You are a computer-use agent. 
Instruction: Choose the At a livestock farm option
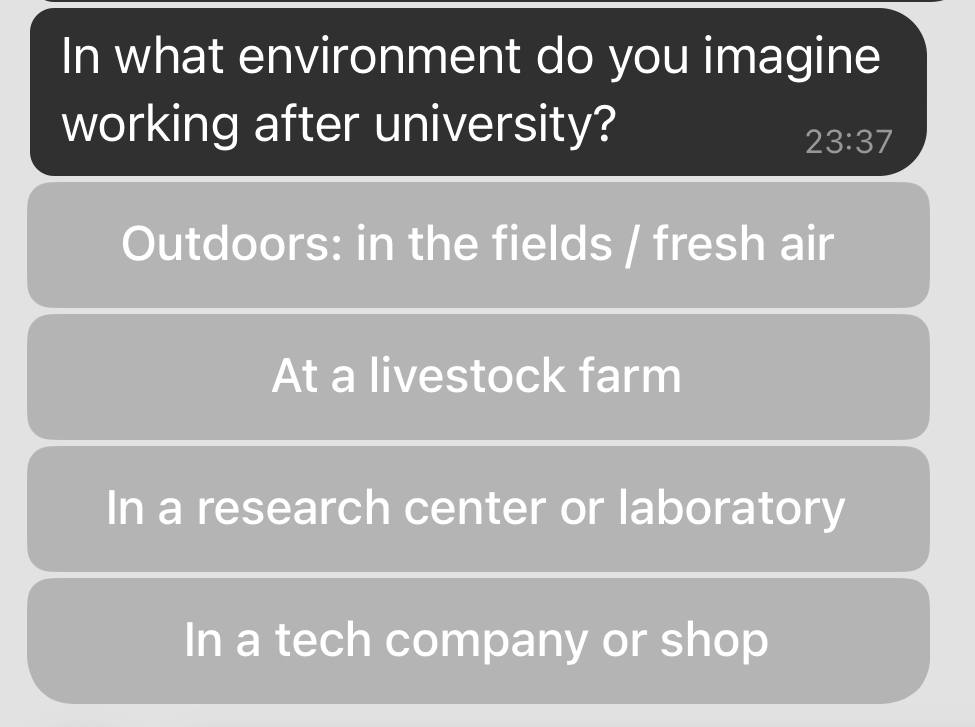pyautogui.click(x=477, y=377)
